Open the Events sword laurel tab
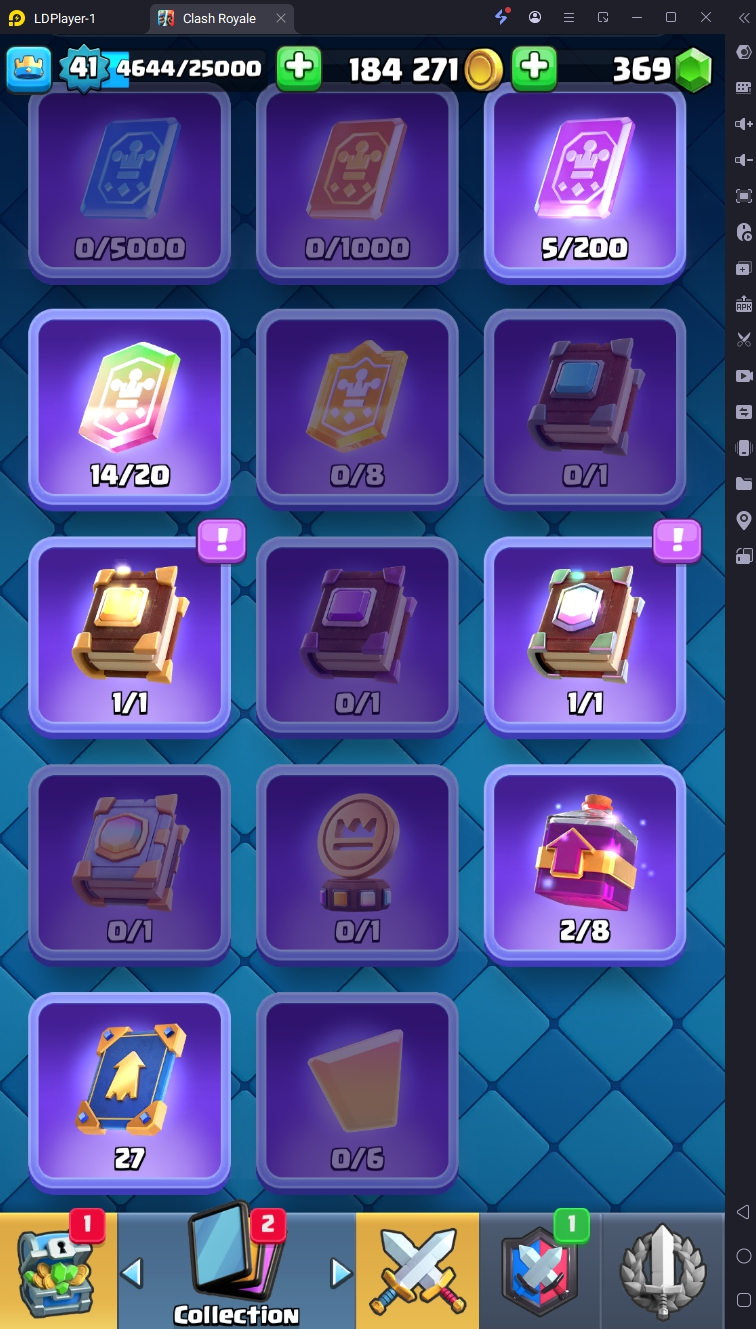 pyautogui.click(x=663, y=1270)
